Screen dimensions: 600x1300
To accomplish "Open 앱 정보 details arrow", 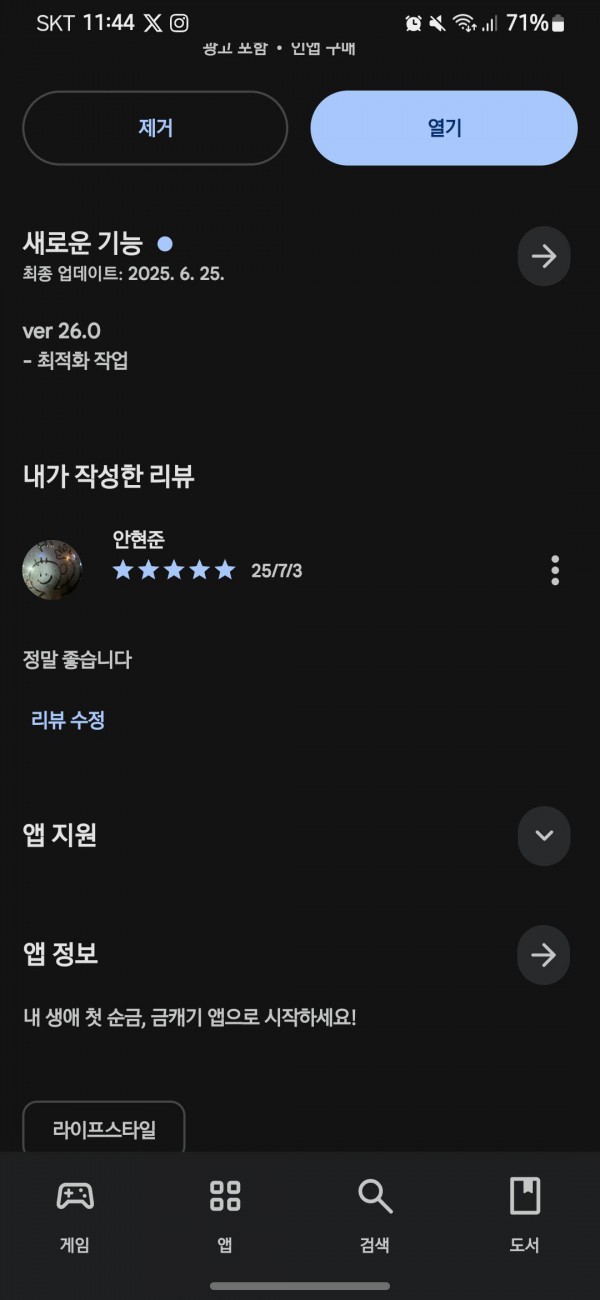I will [544, 955].
